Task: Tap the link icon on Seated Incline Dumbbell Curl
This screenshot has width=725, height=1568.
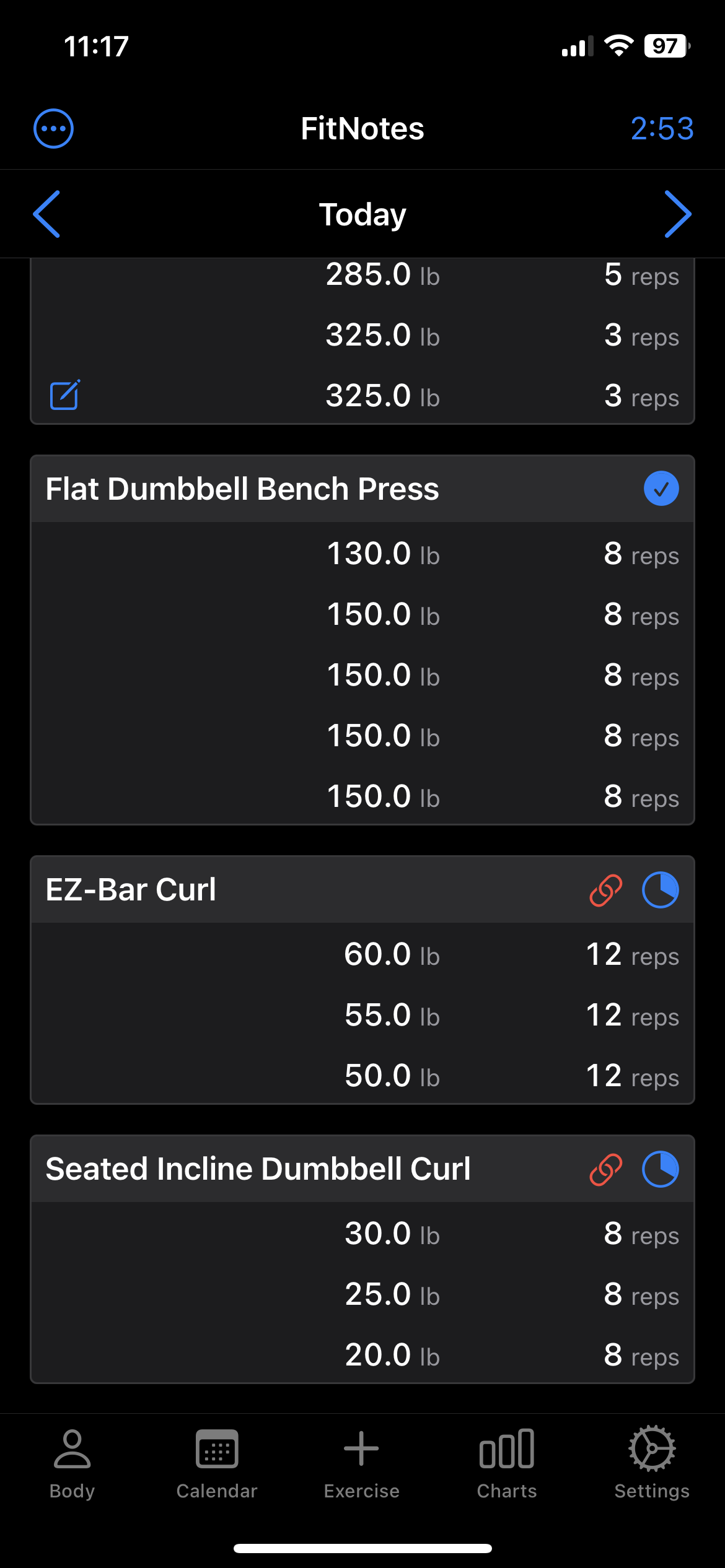Action: click(605, 1170)
